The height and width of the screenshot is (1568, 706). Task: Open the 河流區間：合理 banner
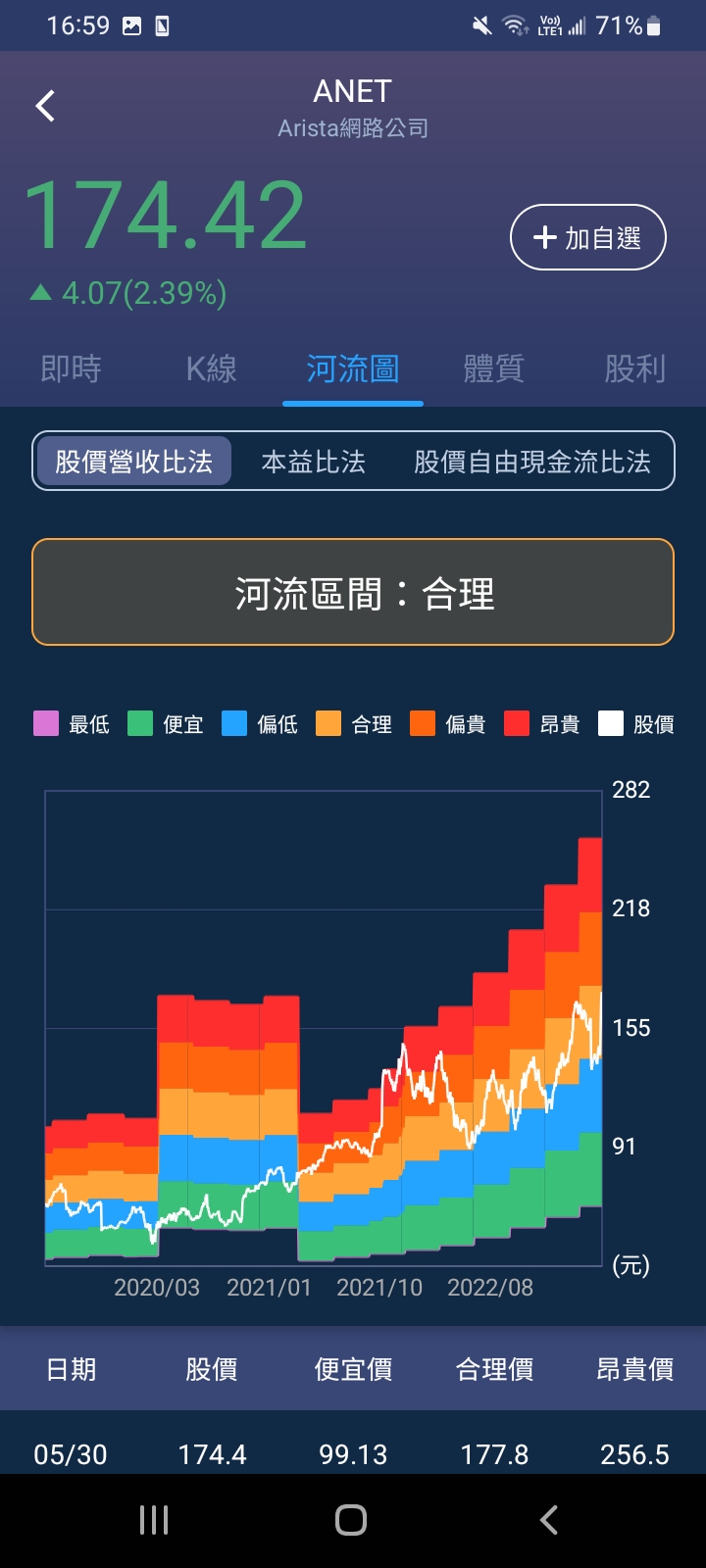pyautogui.click(x=353, y=592)
